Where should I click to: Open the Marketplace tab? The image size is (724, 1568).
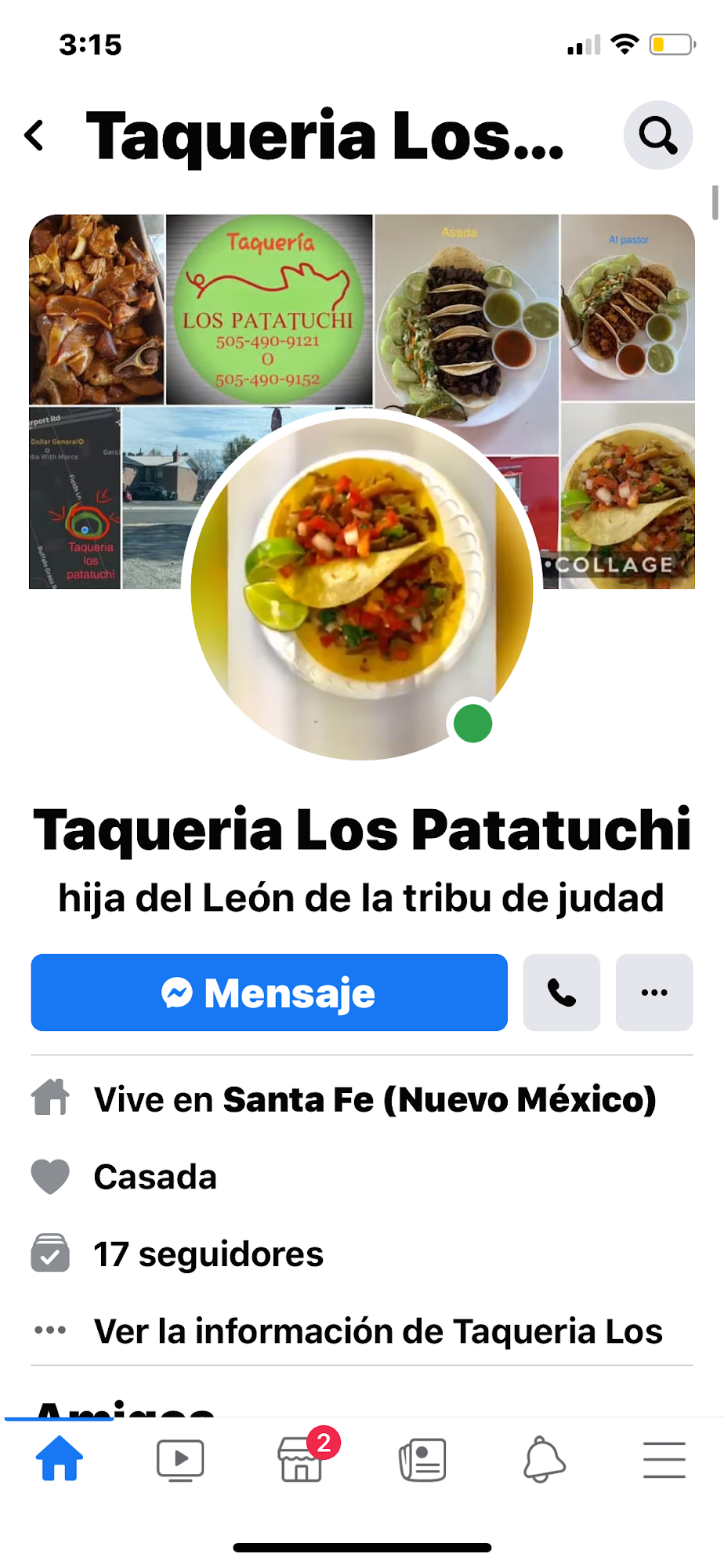(x=302, y=1459)
